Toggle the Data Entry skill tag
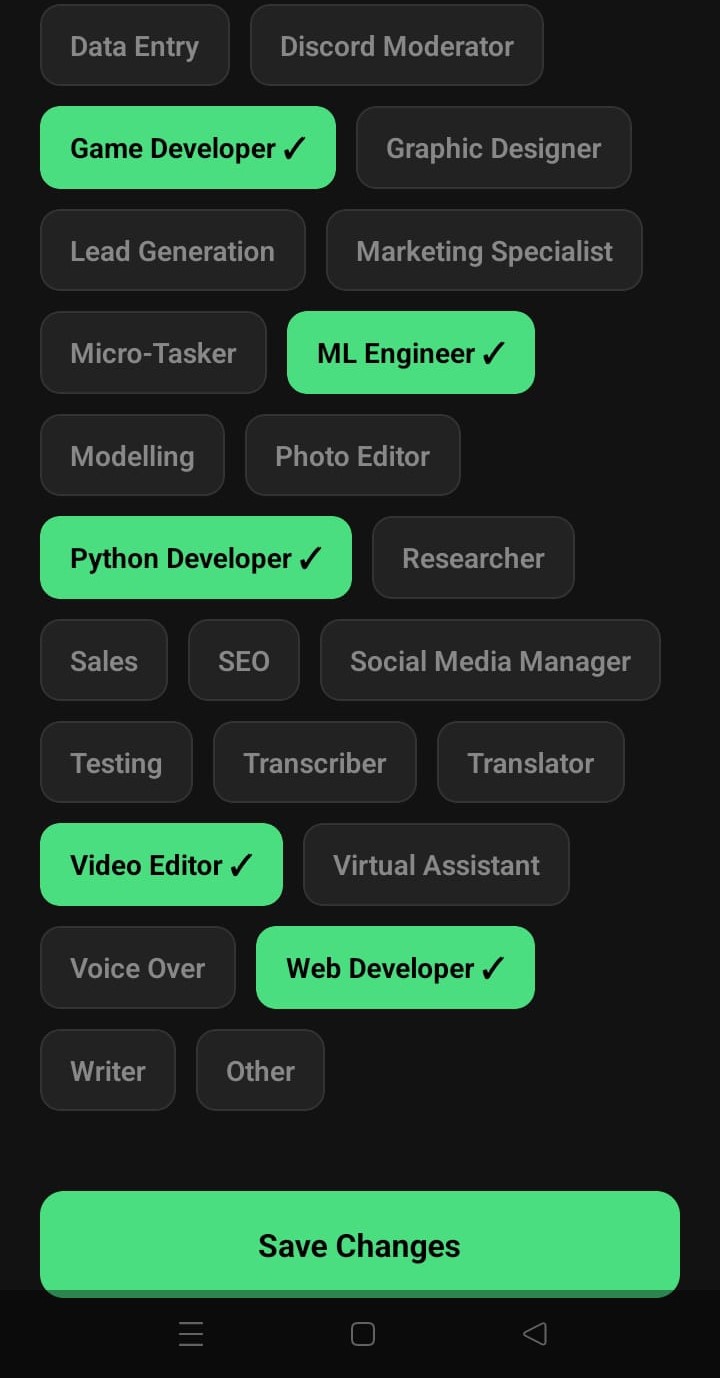 click(134, 45)
